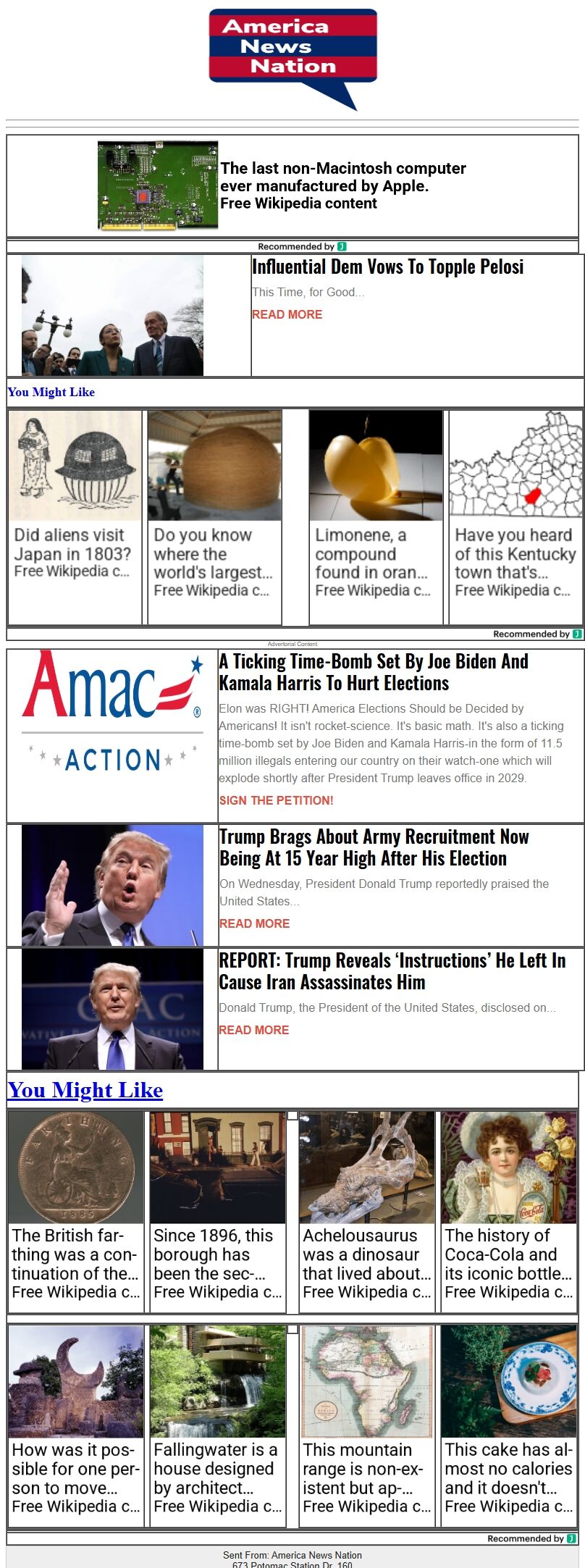This screenshot has width=585, height=1568.
Task: Tap READ MORE under Topple Pelosi story
Action: pyautogui.click(x=287, y=314)
